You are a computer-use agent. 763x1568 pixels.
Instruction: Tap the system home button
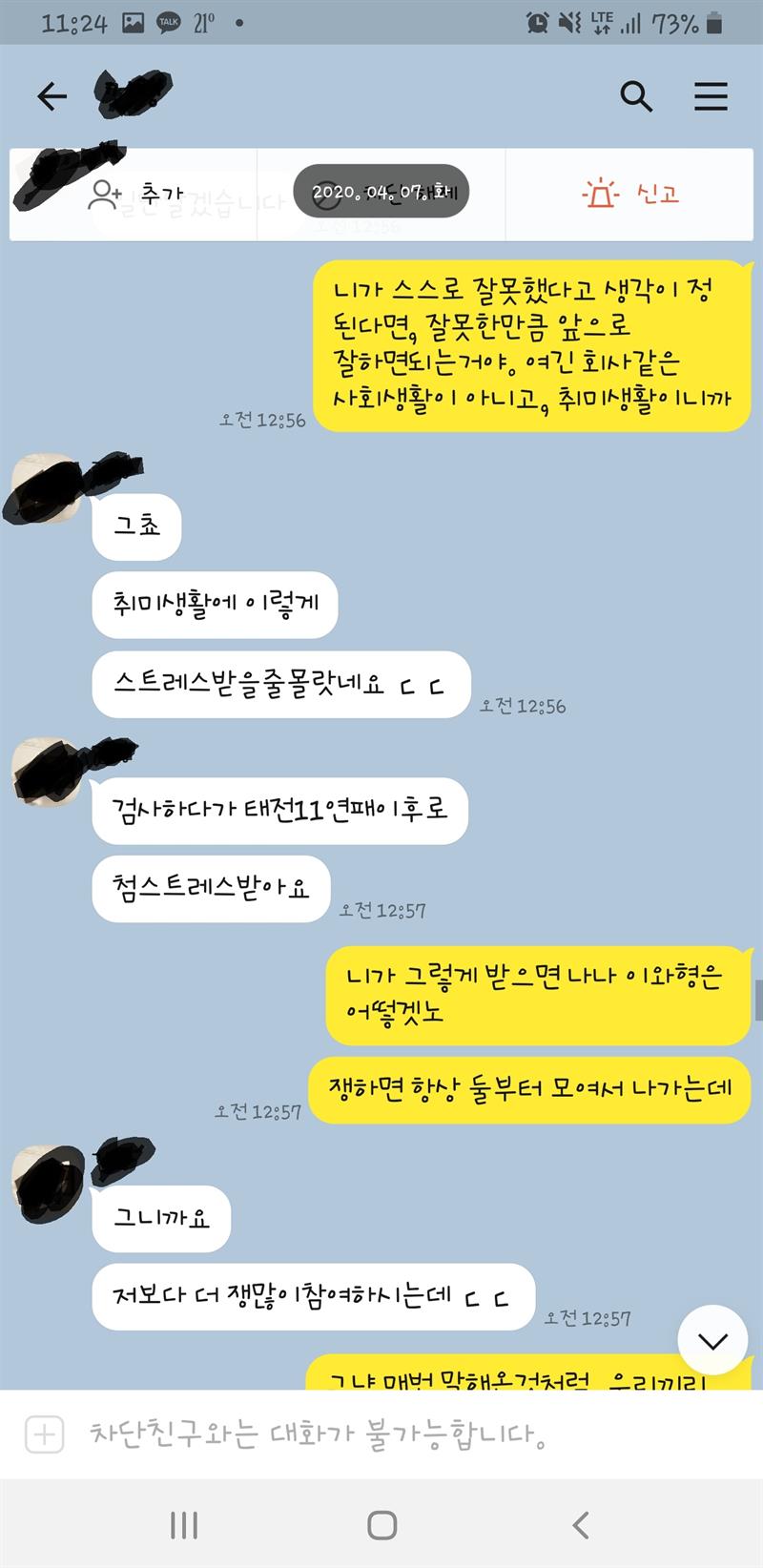381,1524
